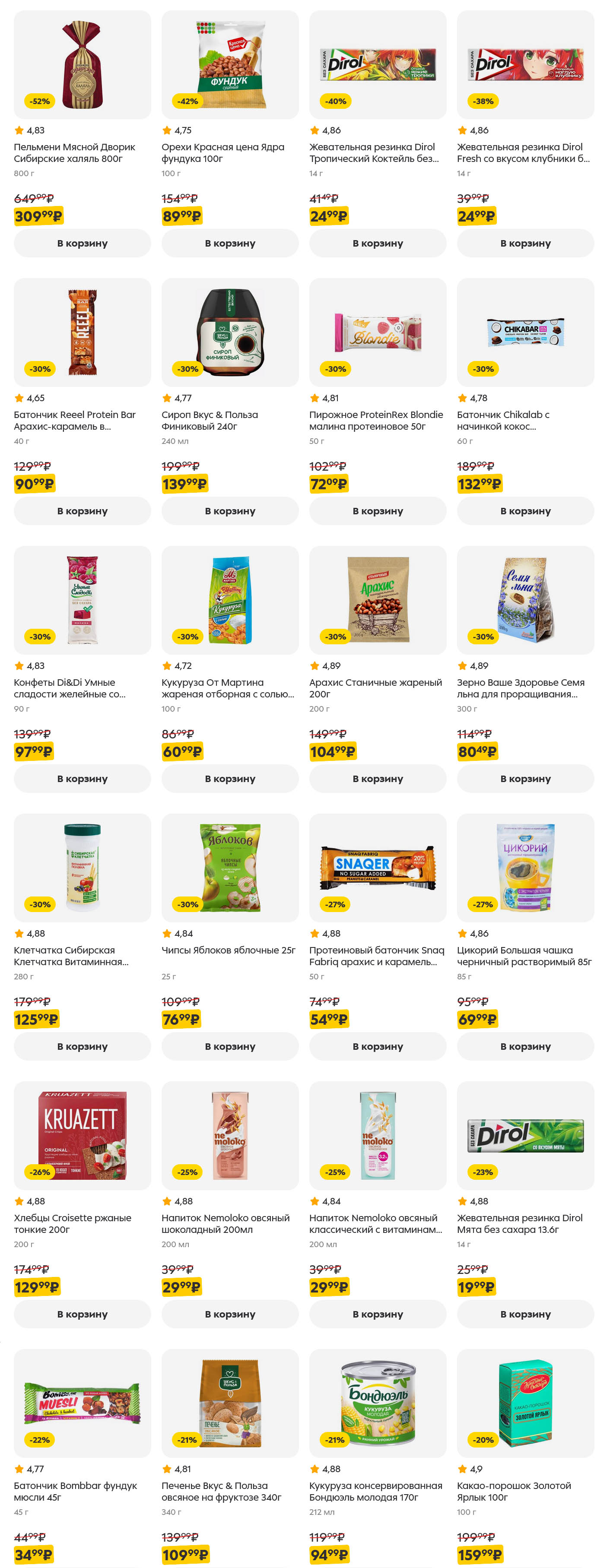Open Сироп Вкус & Польза Финиковый product
The image size is (607, 1568).
(x=229, y=333)
